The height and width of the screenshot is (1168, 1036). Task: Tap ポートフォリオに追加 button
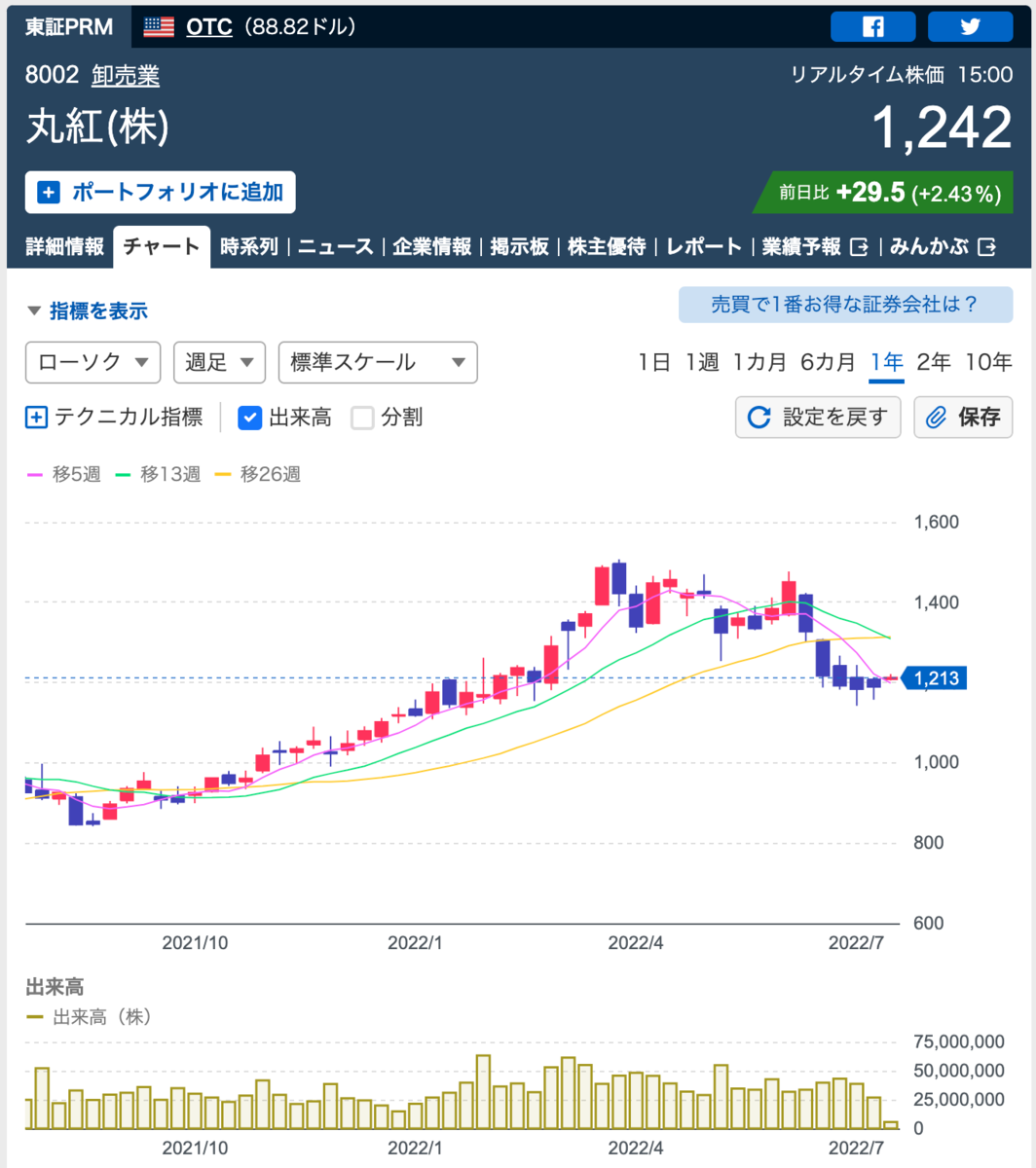(161, 192)
